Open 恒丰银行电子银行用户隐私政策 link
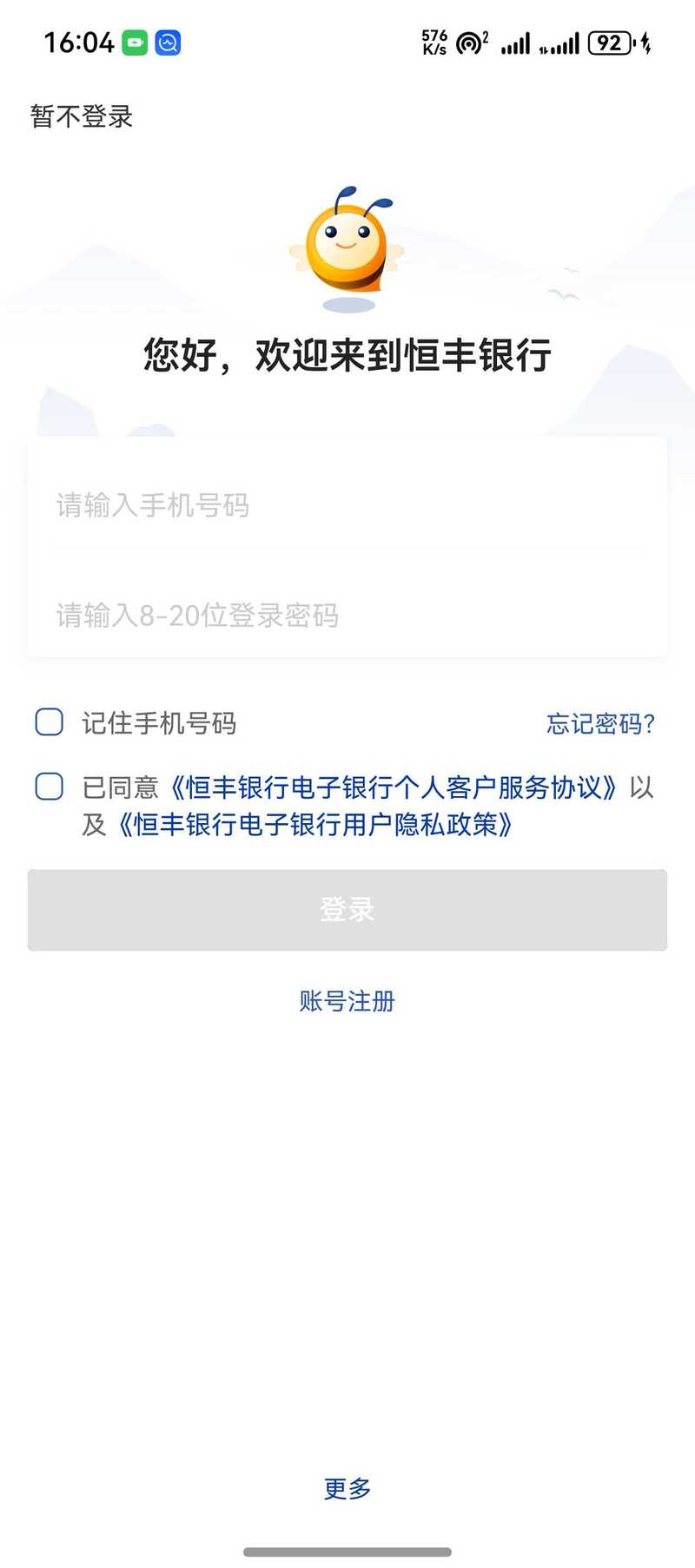This screenshot has height=1568, width=695. click(x=315, y=824)
